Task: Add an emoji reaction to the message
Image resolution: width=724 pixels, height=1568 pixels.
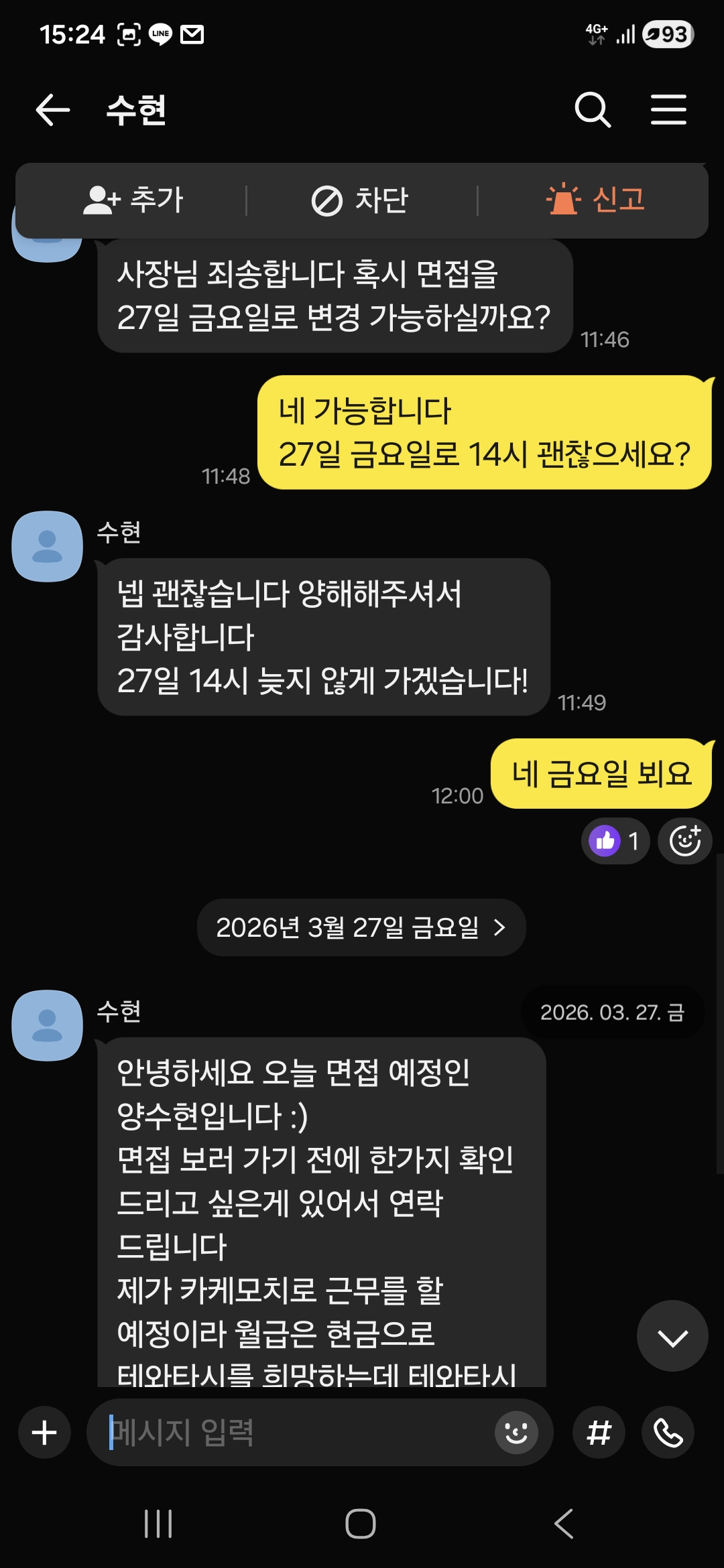Action: coord(684,840)
